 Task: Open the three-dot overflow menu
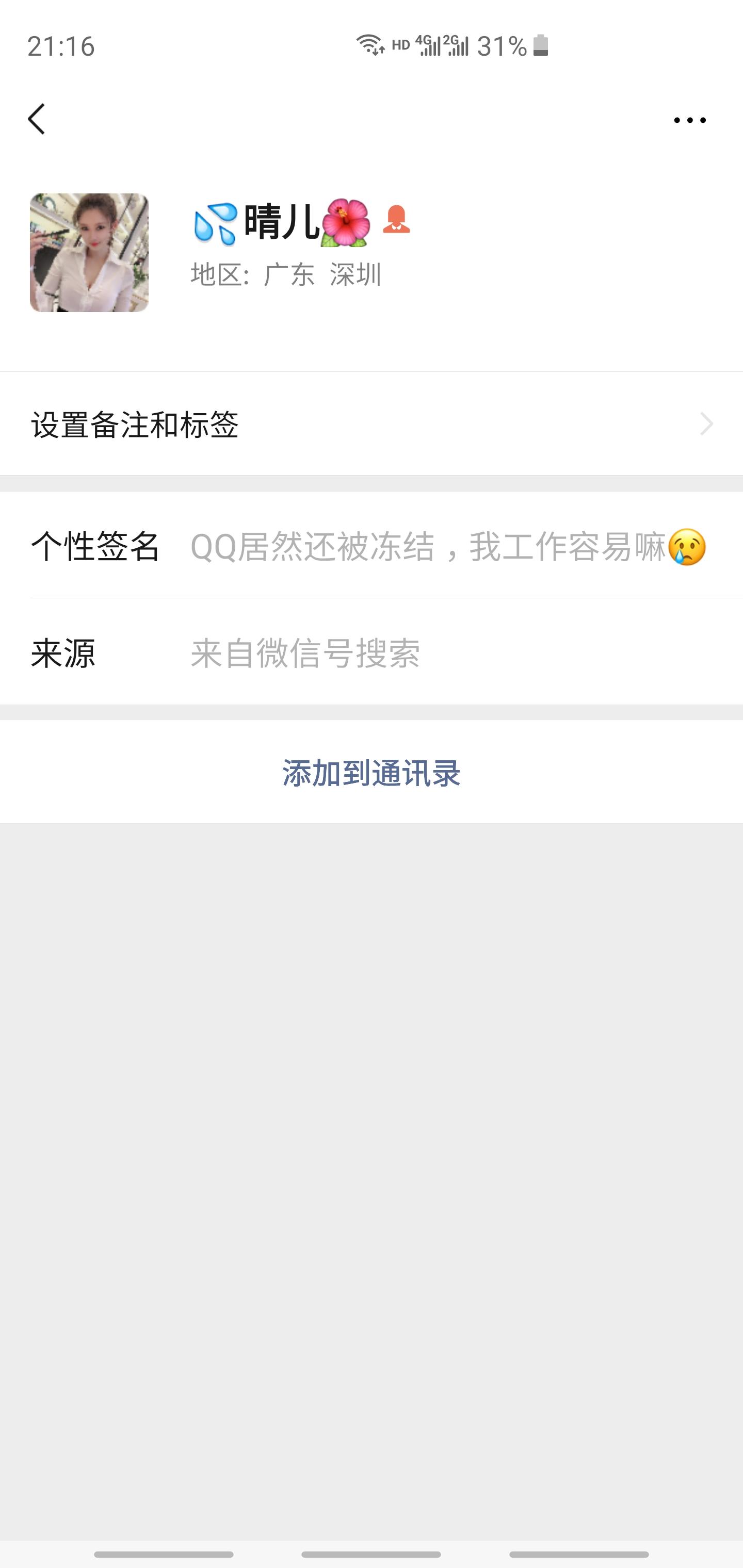click(x=689, y=121)
